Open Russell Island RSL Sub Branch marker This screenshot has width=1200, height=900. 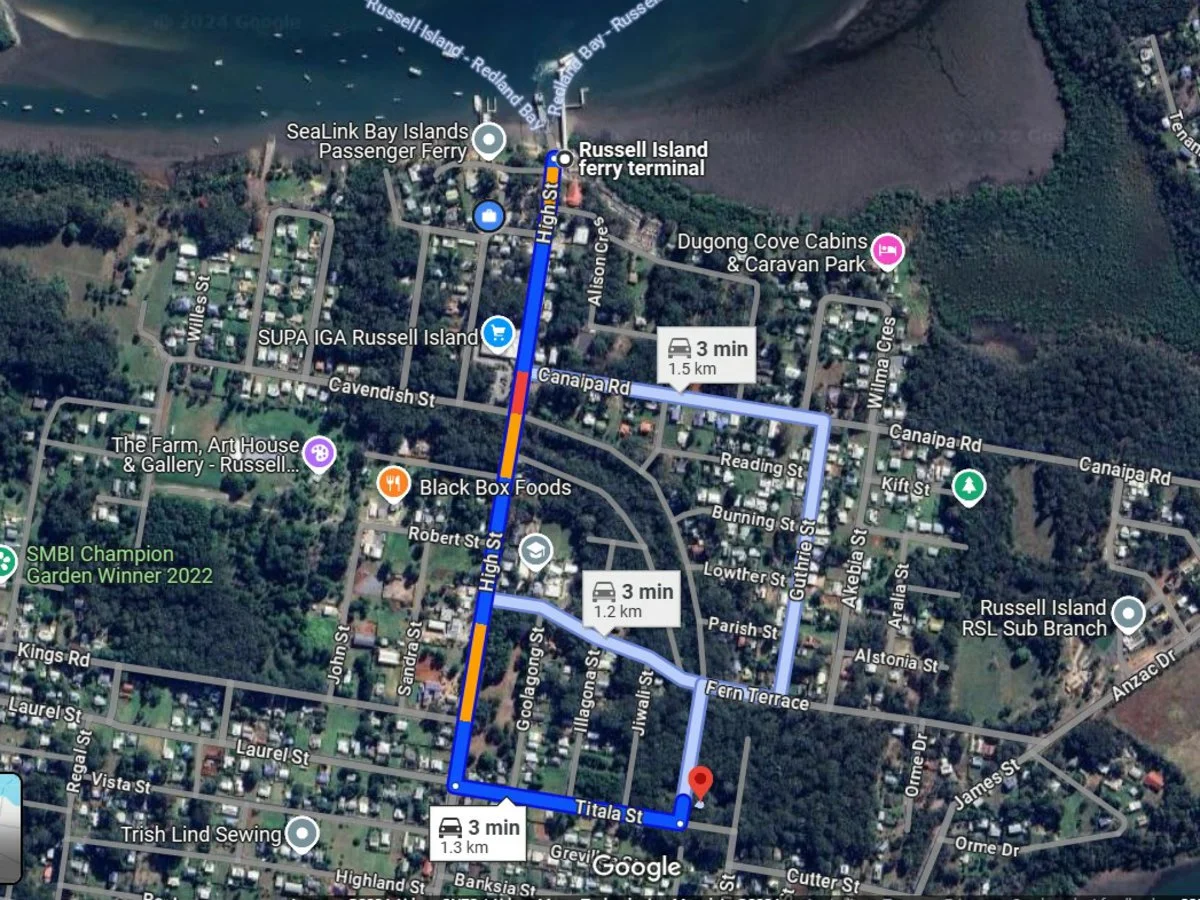[x=1129, y=612]
